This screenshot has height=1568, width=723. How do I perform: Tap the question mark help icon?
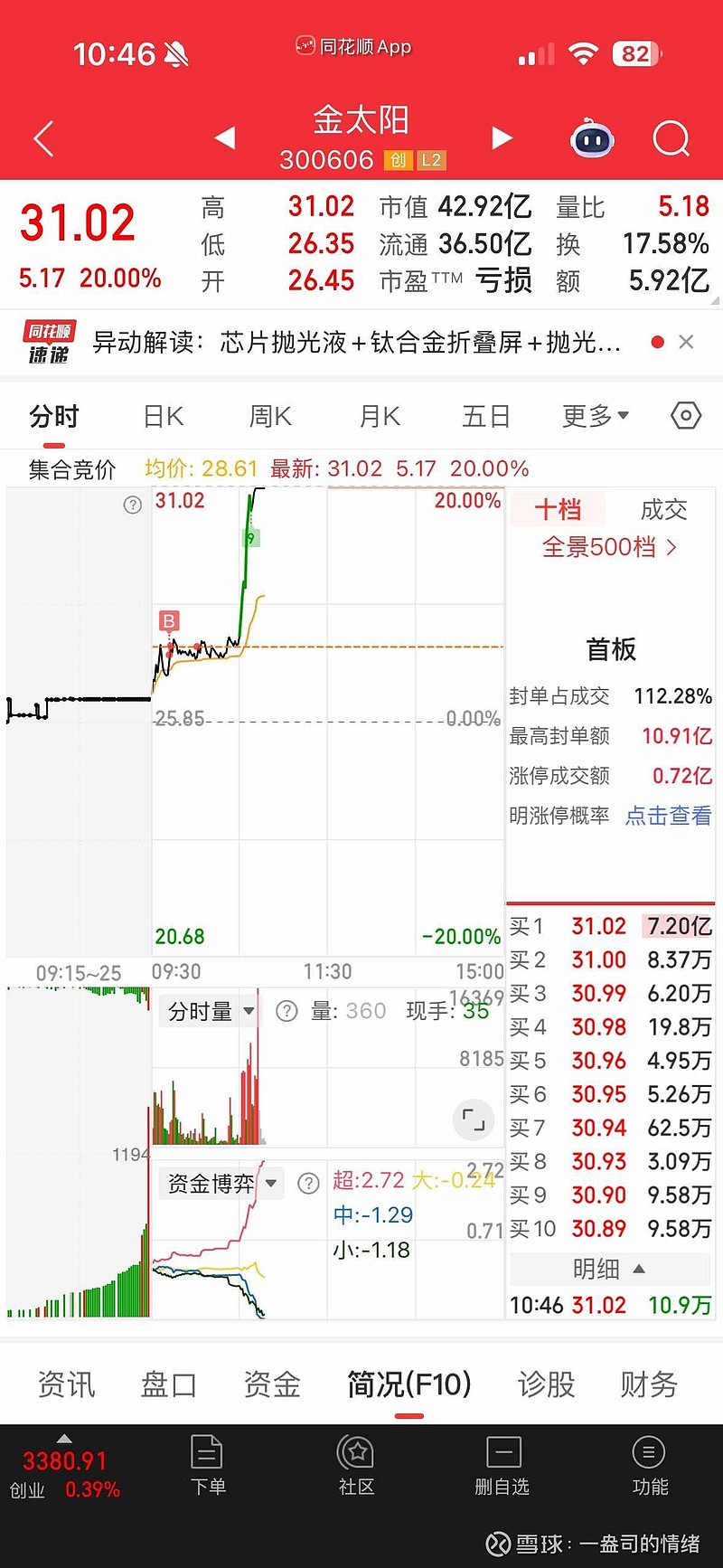click(132, 505)
